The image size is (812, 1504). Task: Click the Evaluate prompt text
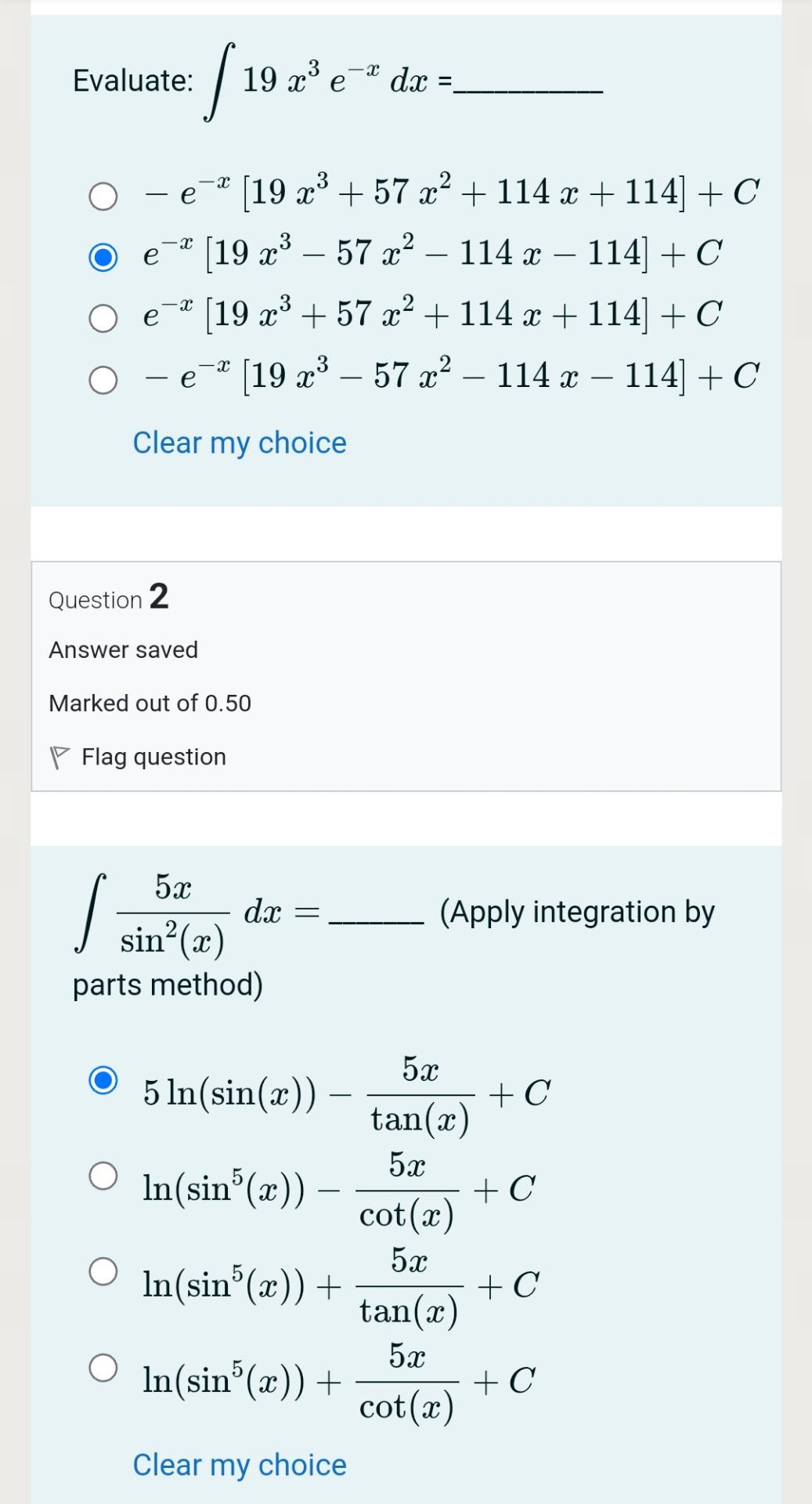[131, 81]
